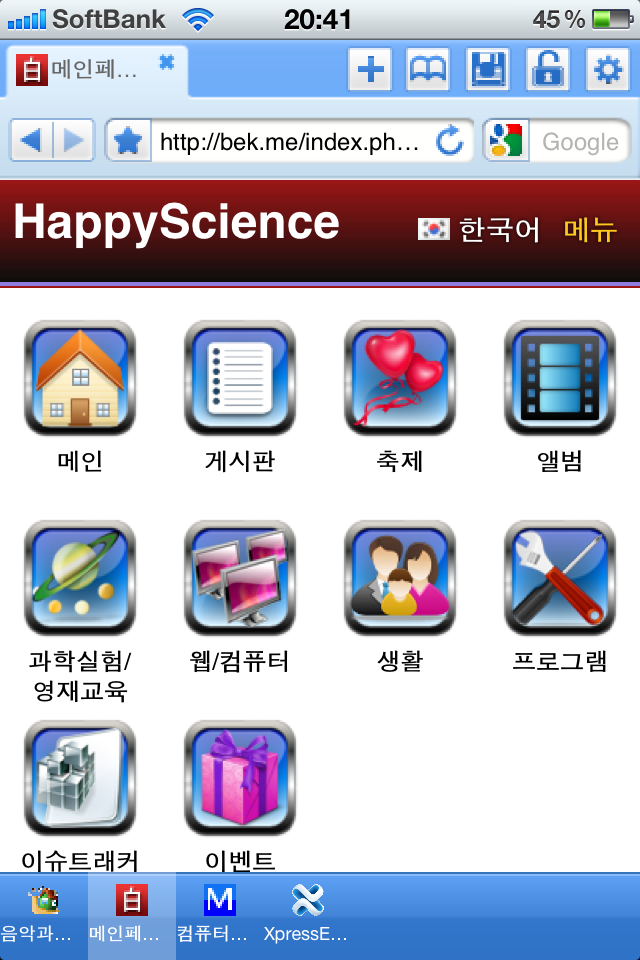Close the 메인페 tab
Image resolution: width=640 pixels, height=960 pixels.
pyautogui.click(x=166, y=63)
